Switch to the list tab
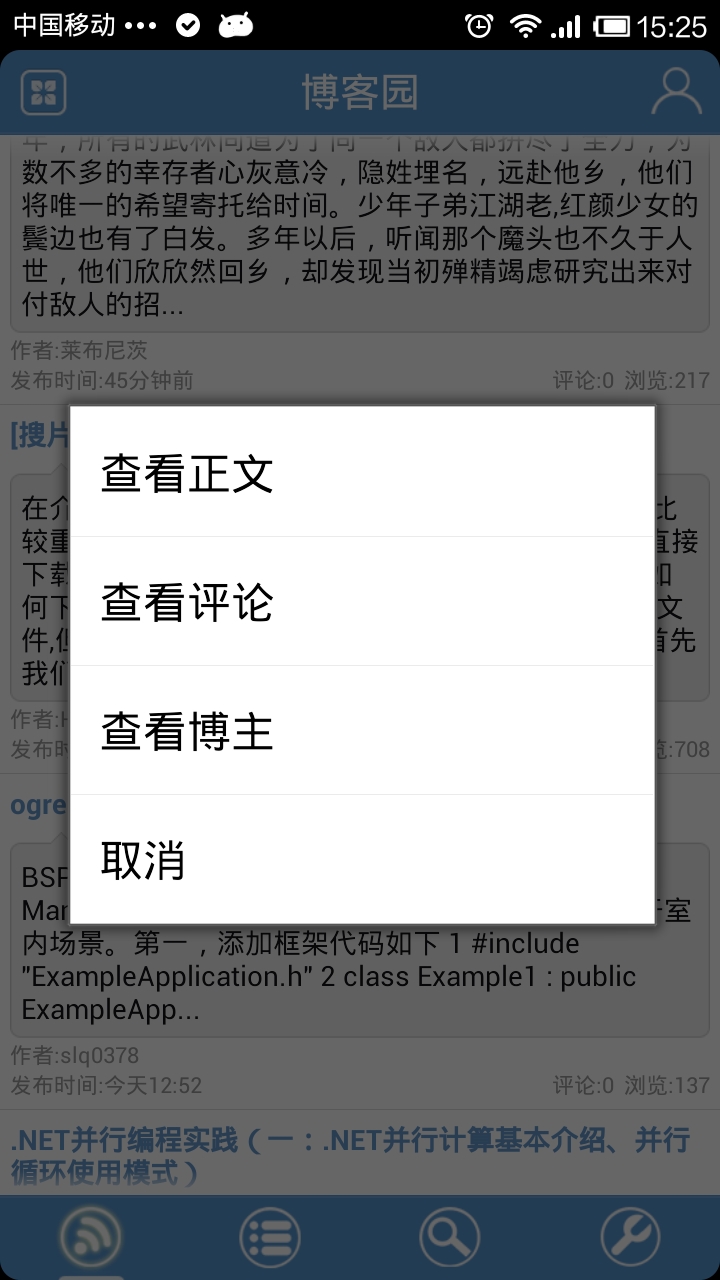 (x=270, y=1238)
